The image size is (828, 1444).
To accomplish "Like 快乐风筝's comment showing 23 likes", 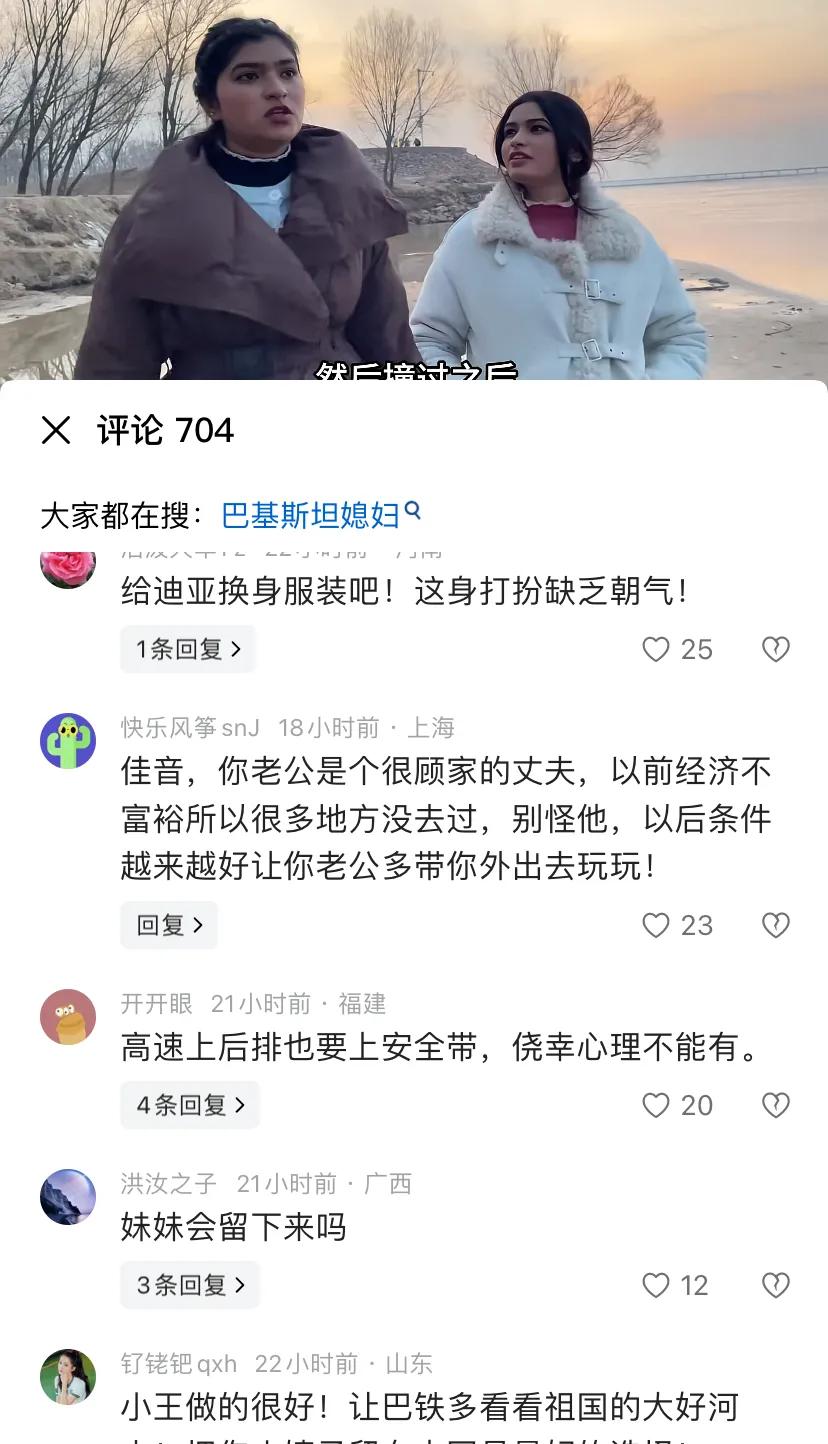I will (x=655, y=925).
